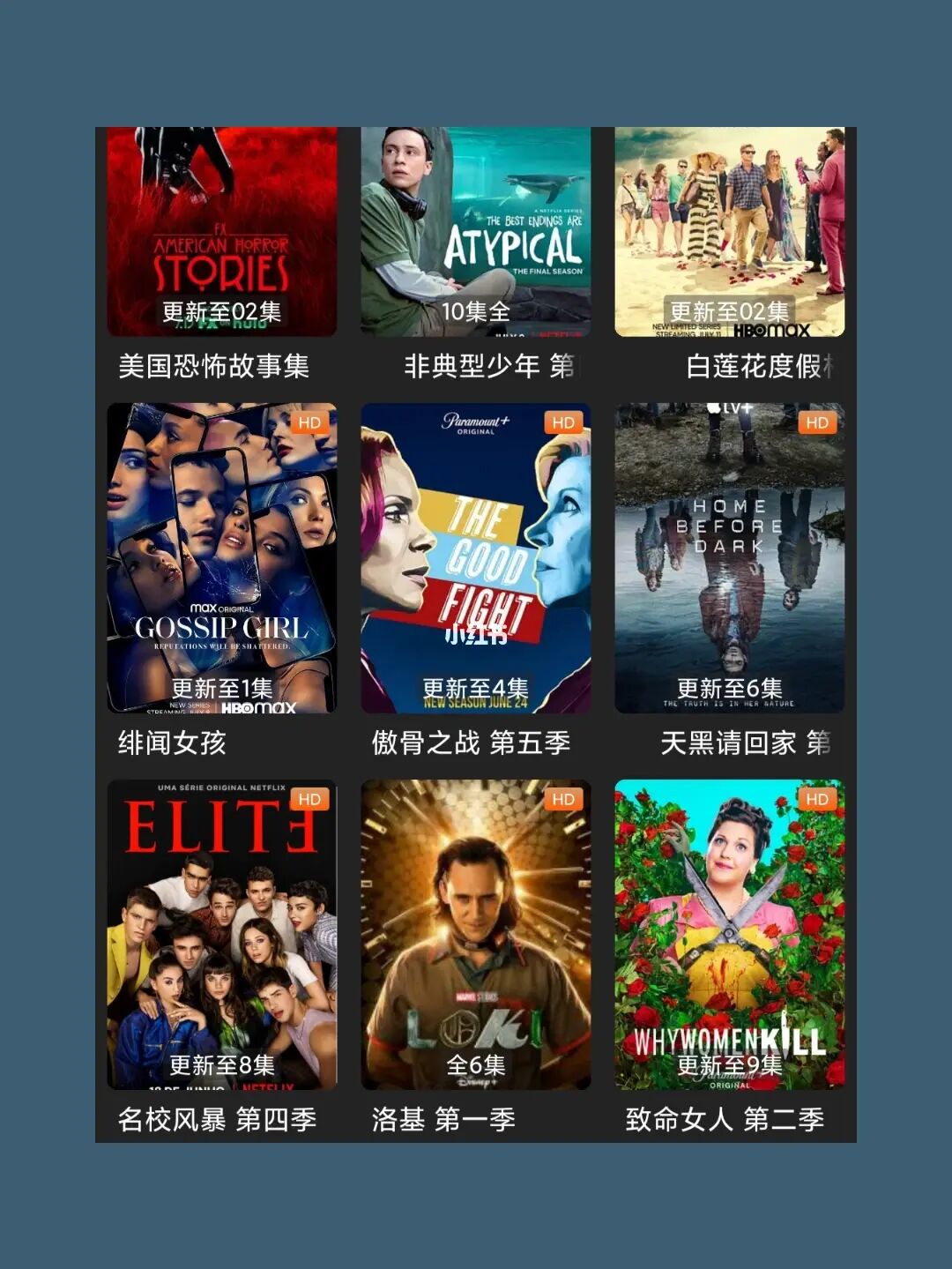Open 名校风暴 第四季 Elite poster
This screenshot has width=952, height=1269.
click(x=221, y=934)
